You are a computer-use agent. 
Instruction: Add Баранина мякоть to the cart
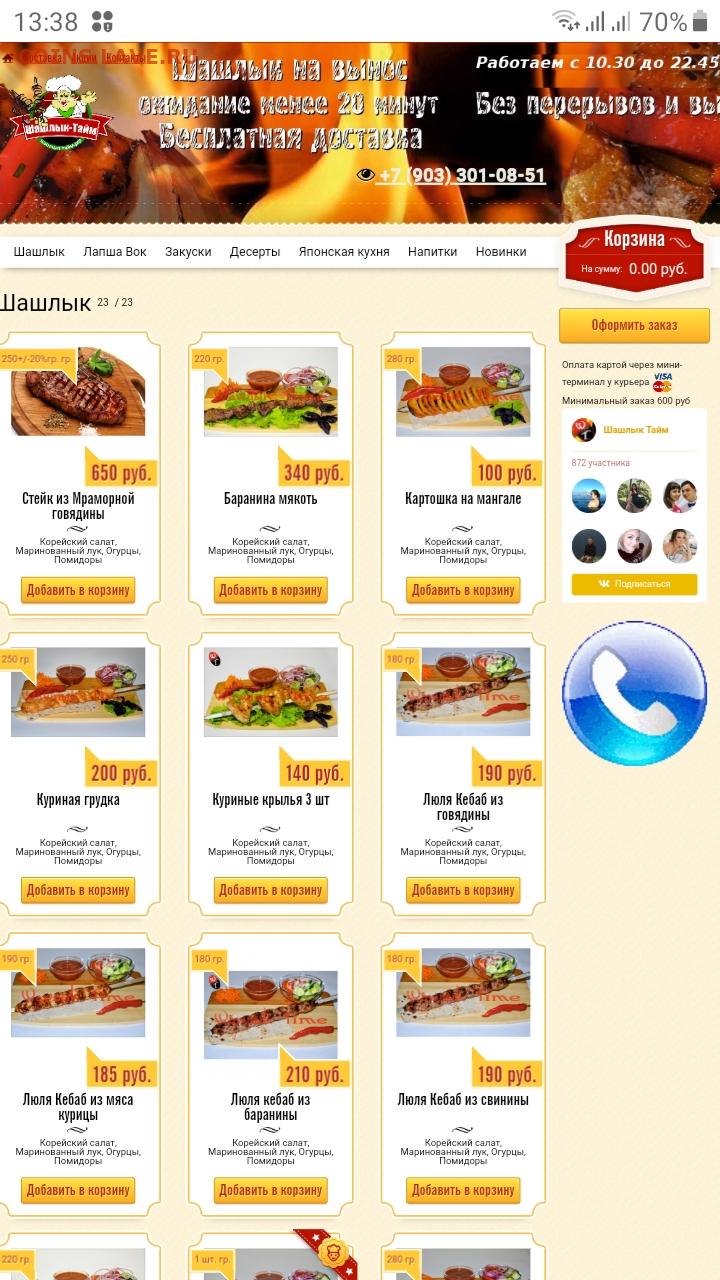270,590
